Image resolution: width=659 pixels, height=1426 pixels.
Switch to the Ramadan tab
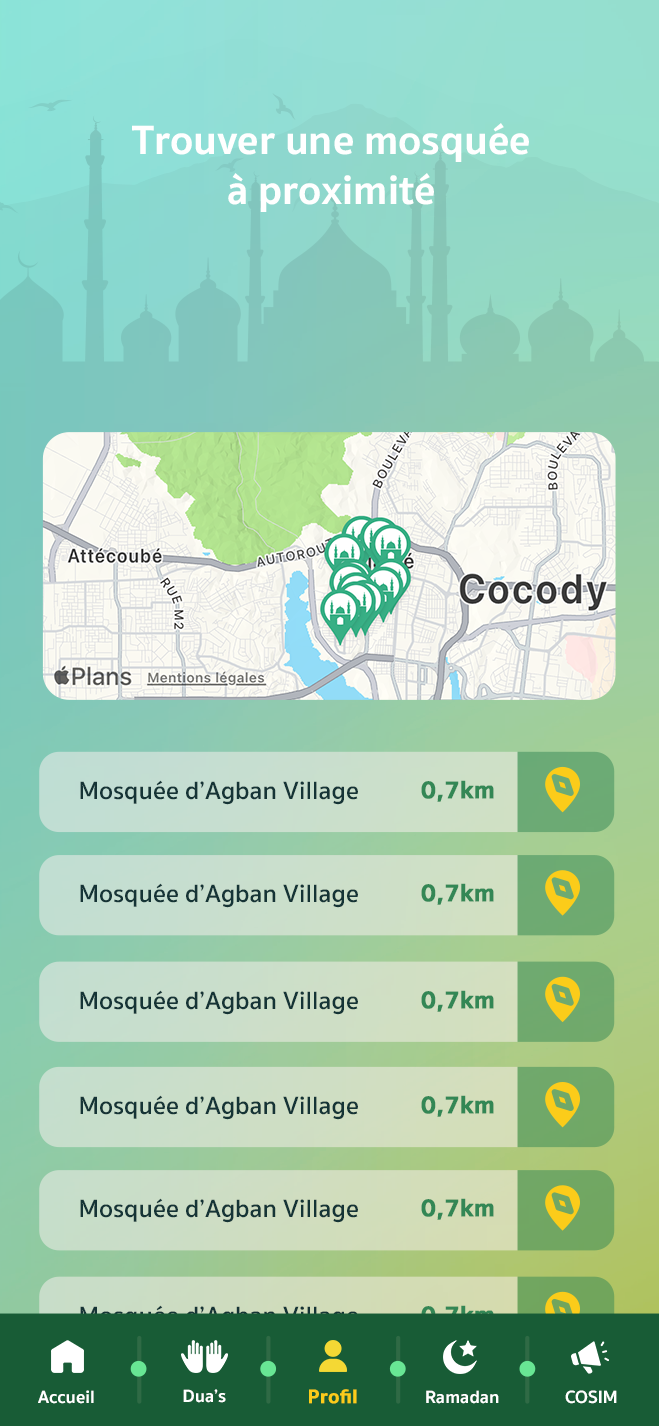[461, 1371]
